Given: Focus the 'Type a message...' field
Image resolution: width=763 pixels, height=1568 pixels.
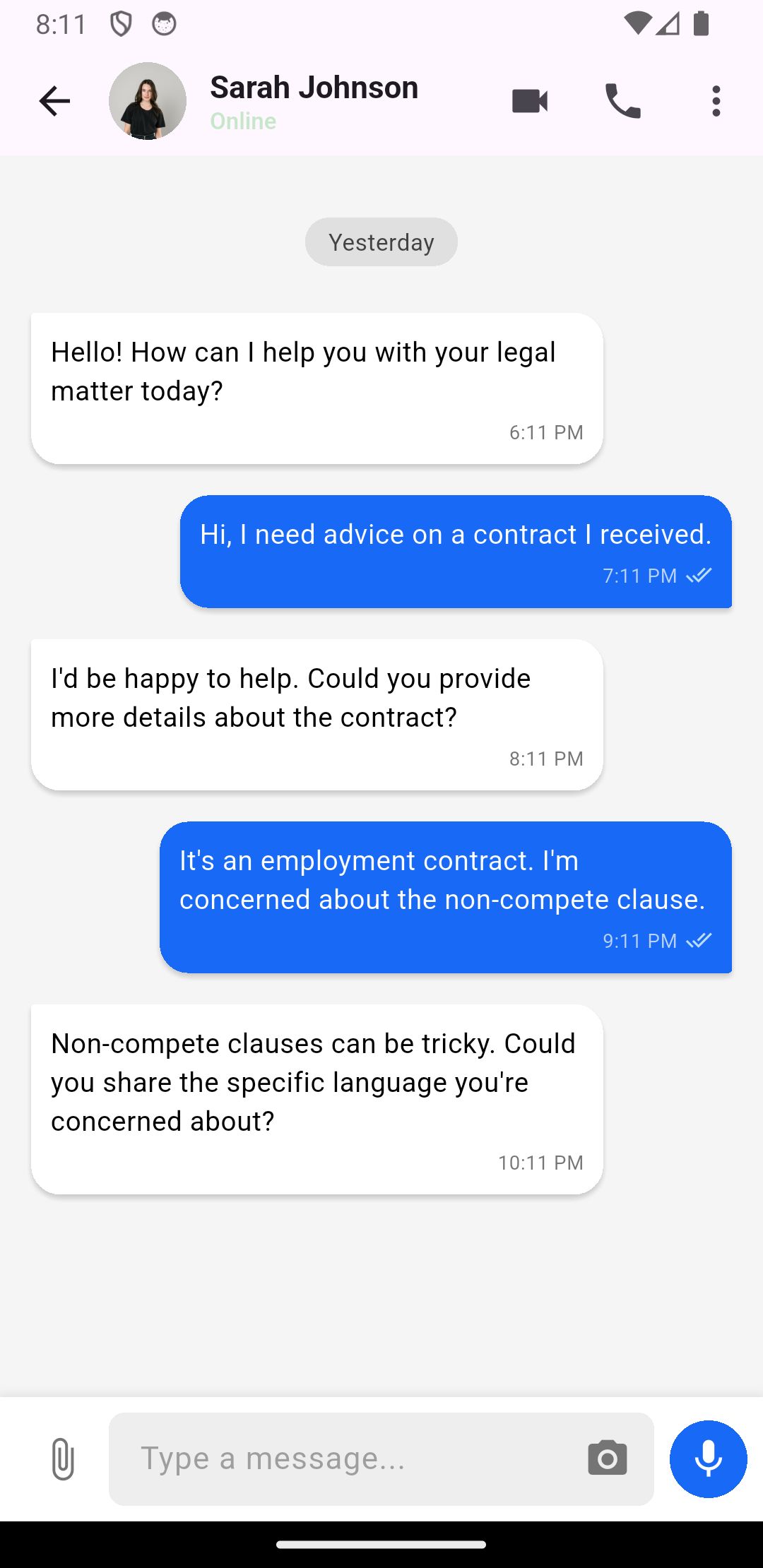Looking at the screenshot, I should (x=346, y=1459).
